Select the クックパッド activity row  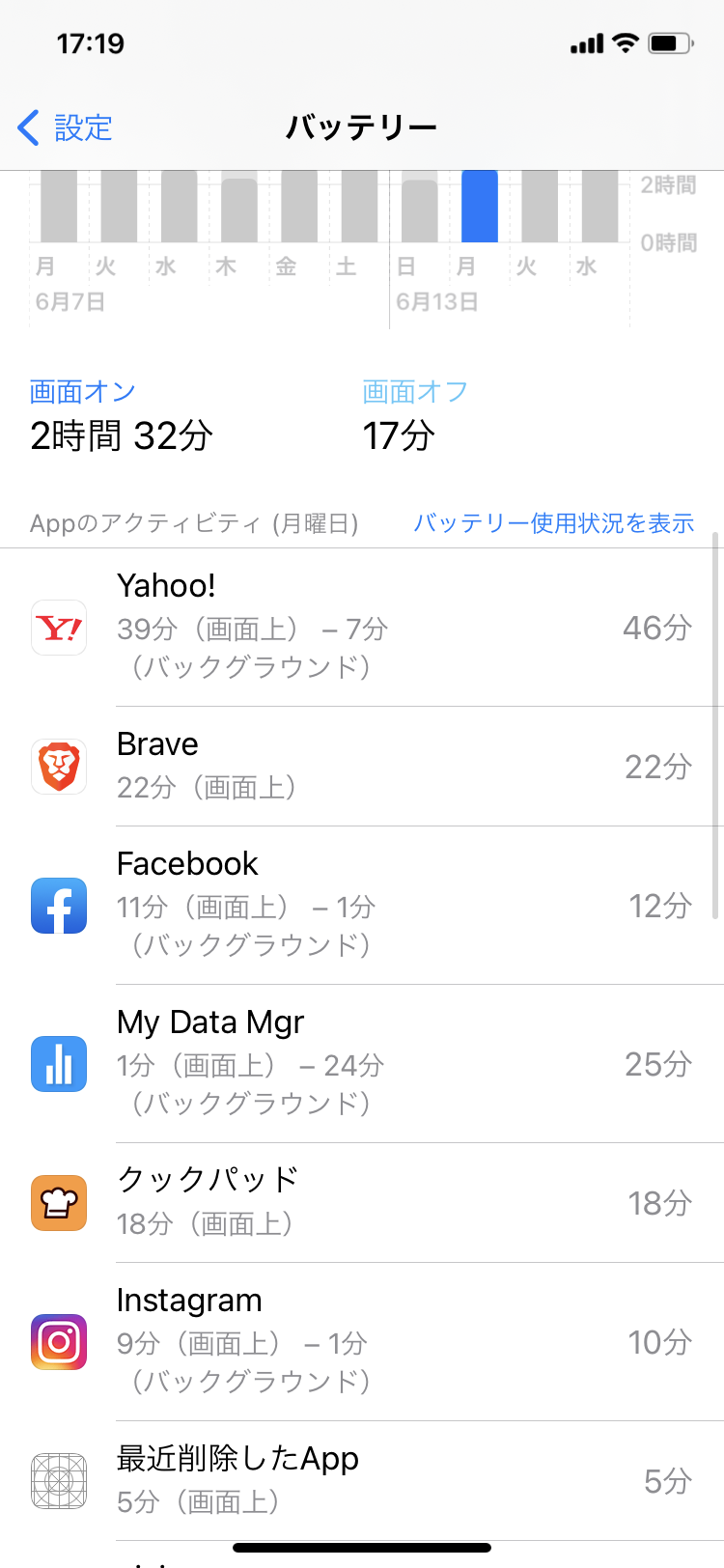click(362, 1203)
